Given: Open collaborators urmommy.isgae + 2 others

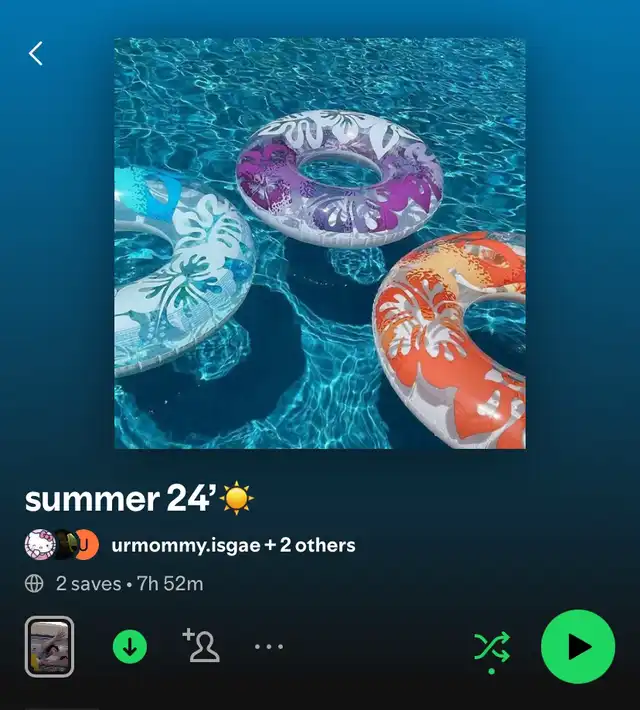Looking at the screenshot, I should [232, 545].
